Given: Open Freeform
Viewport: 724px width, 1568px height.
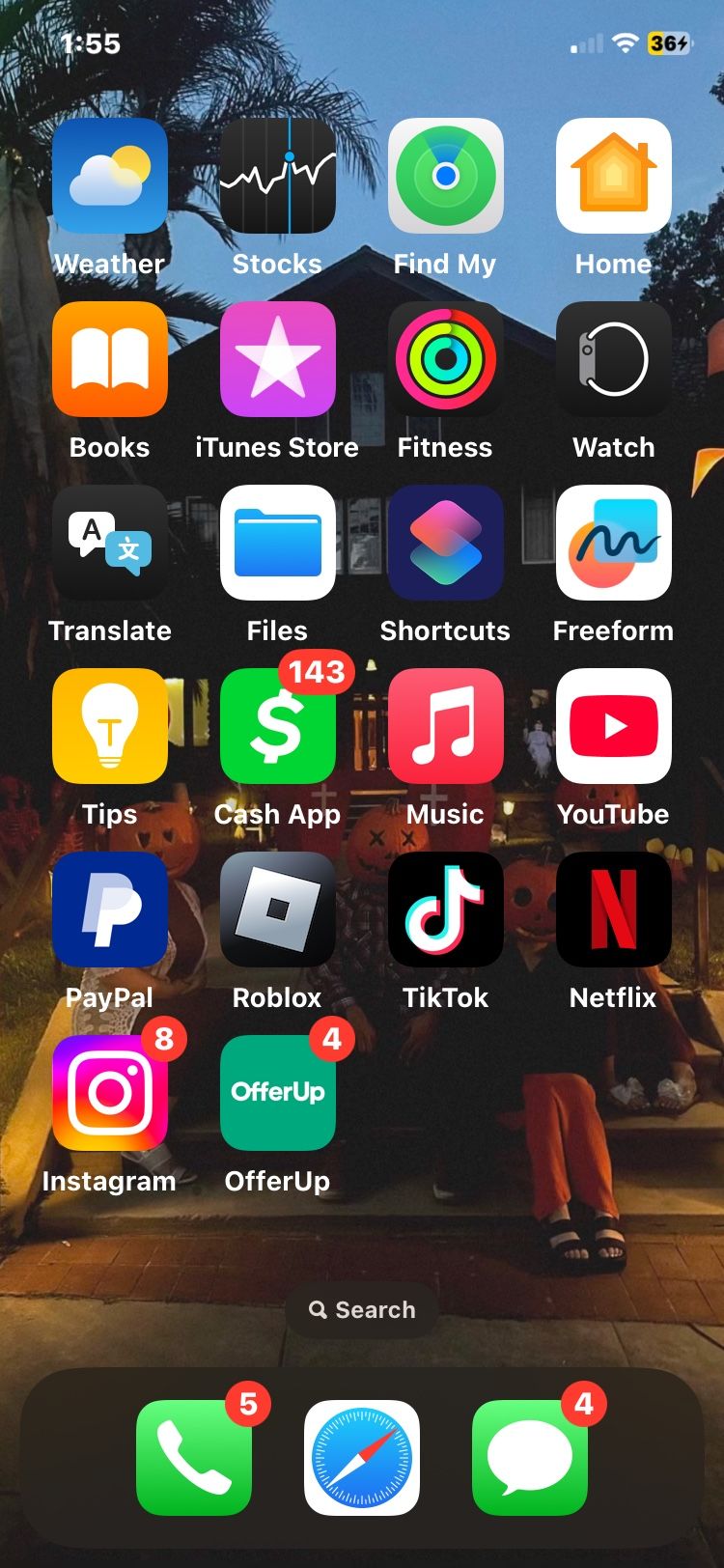Looking at the screenshot, I should [x=613, y=543].
